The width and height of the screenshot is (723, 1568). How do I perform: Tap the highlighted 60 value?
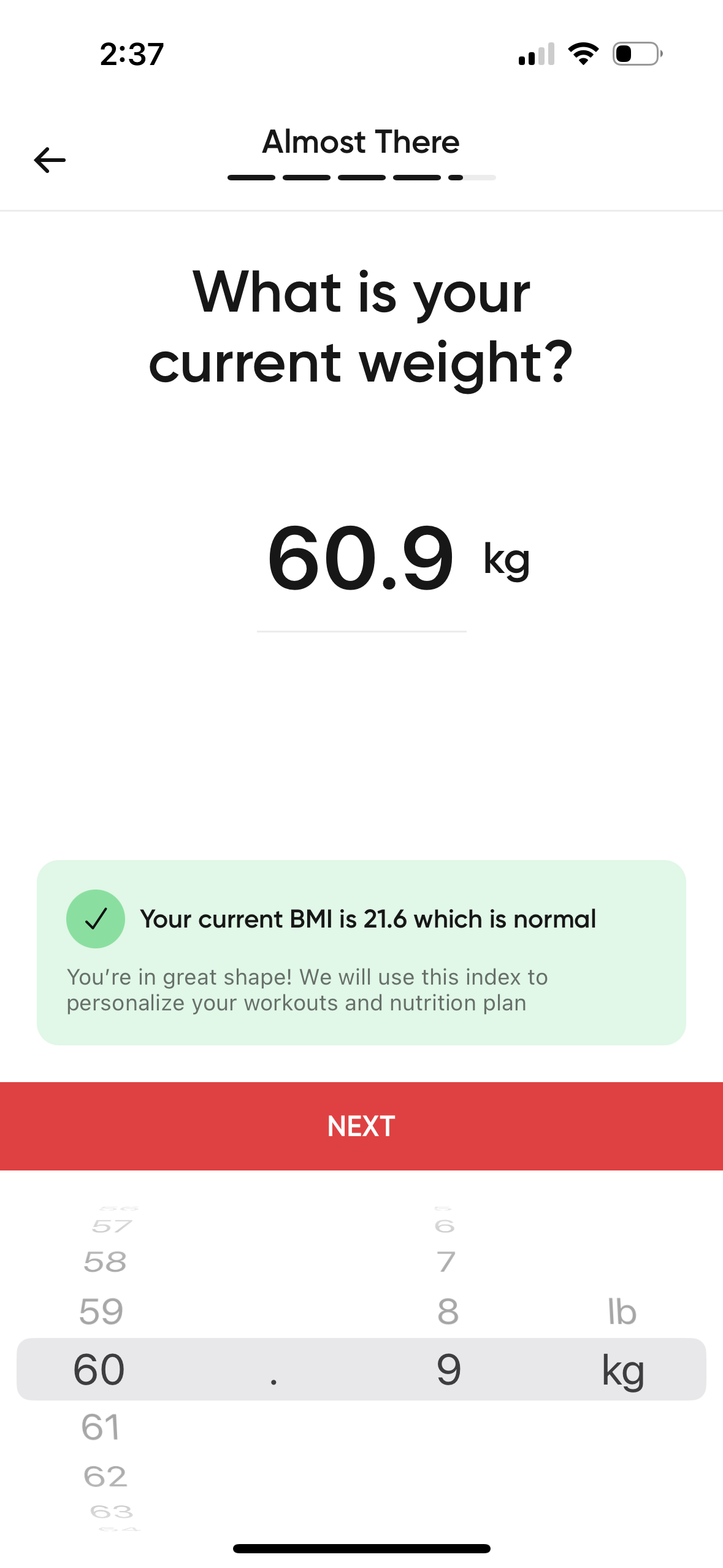[x=100, y=1369]
